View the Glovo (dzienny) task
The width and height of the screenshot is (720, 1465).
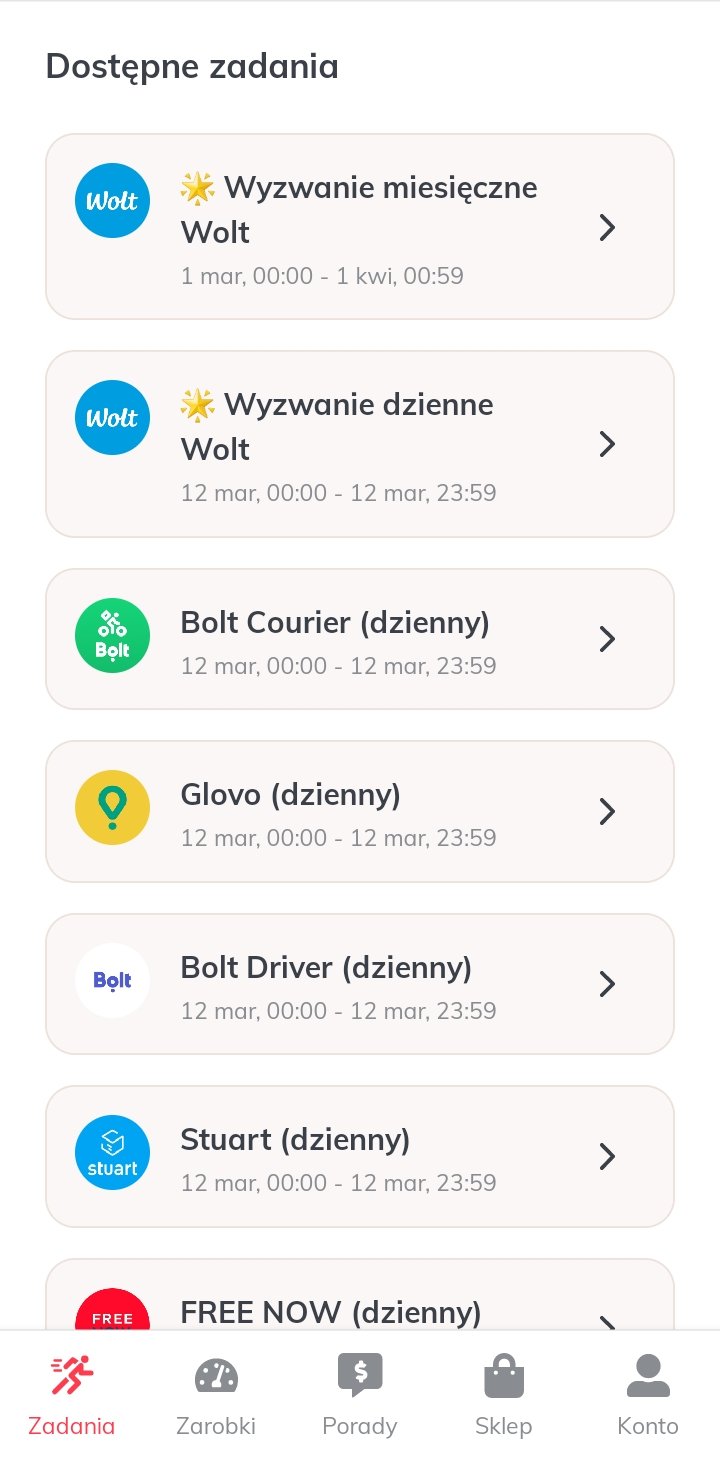360,811
